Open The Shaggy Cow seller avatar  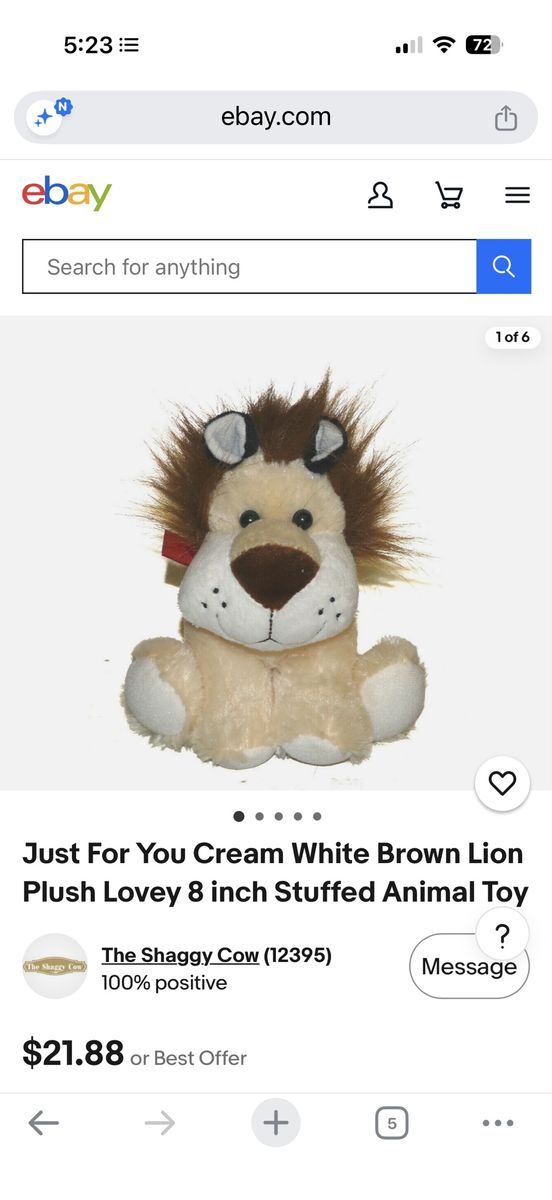[x=55, y=966]
